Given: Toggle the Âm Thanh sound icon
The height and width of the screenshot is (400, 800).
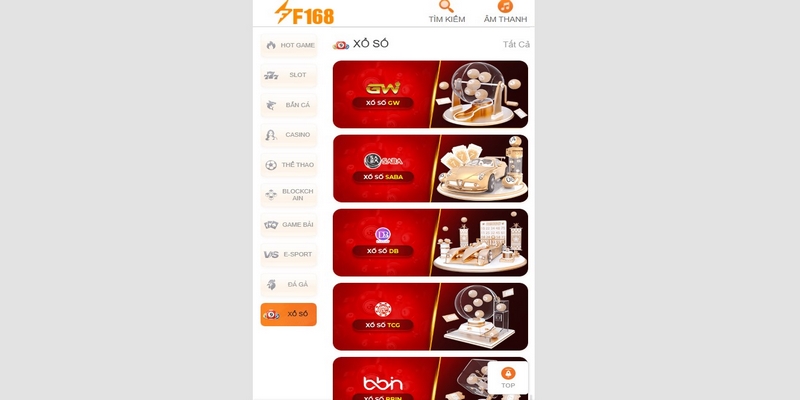Looking at the screenshot, I should [x=505, y=8].
